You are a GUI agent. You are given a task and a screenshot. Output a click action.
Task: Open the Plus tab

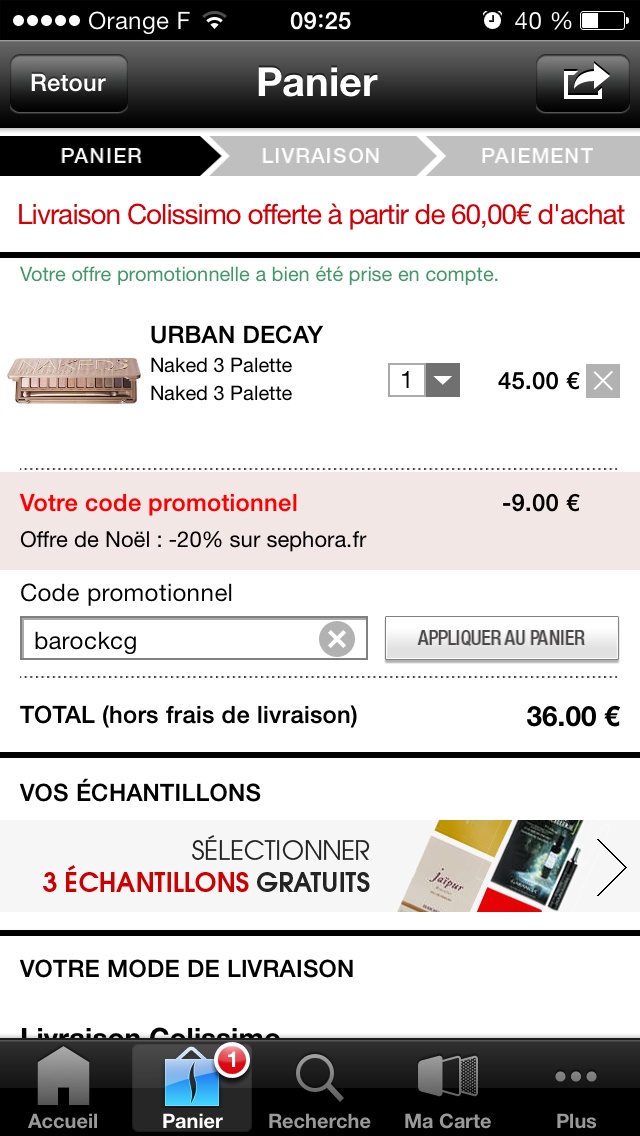pyautogui.click(x=576, y=1090)
